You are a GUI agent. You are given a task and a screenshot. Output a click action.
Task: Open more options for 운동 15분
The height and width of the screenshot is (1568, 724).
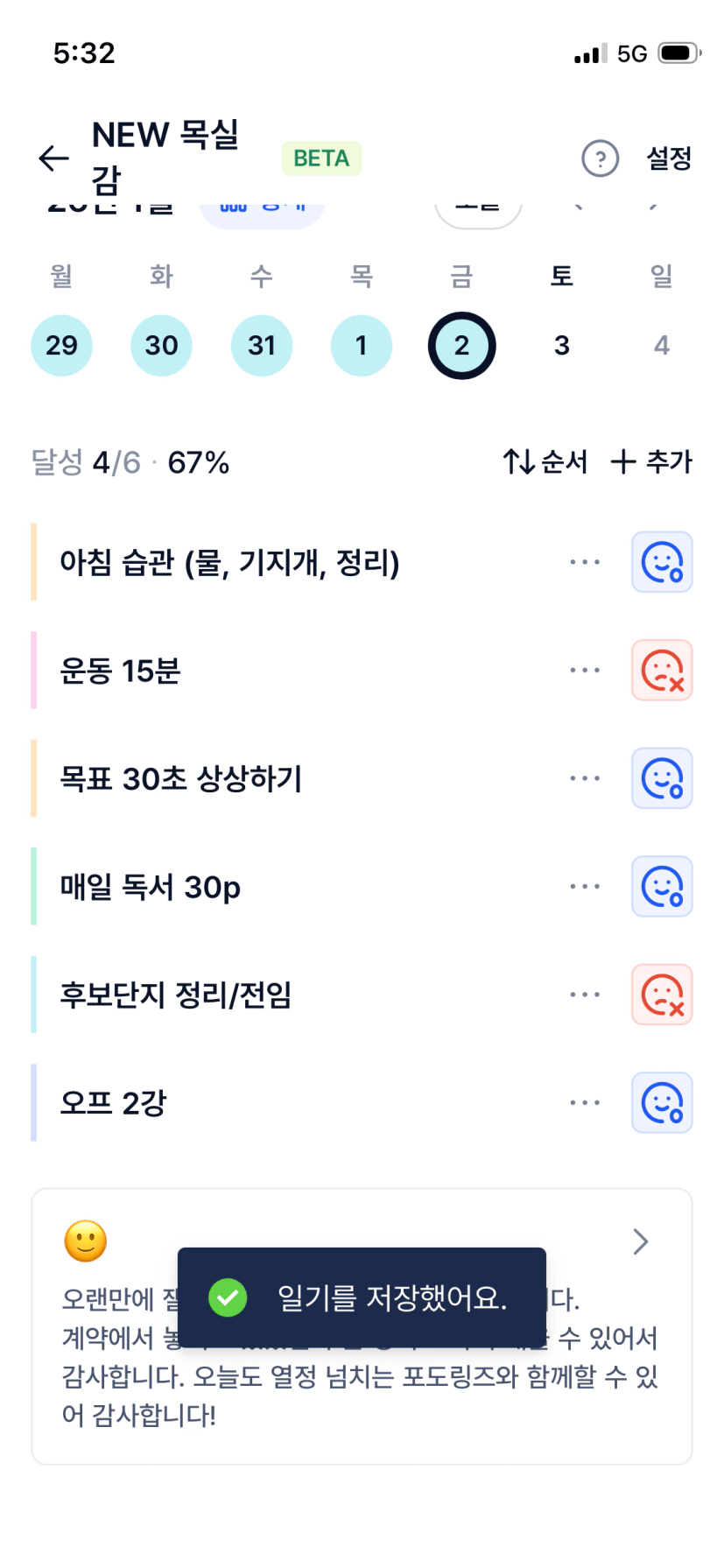[585, 671]
